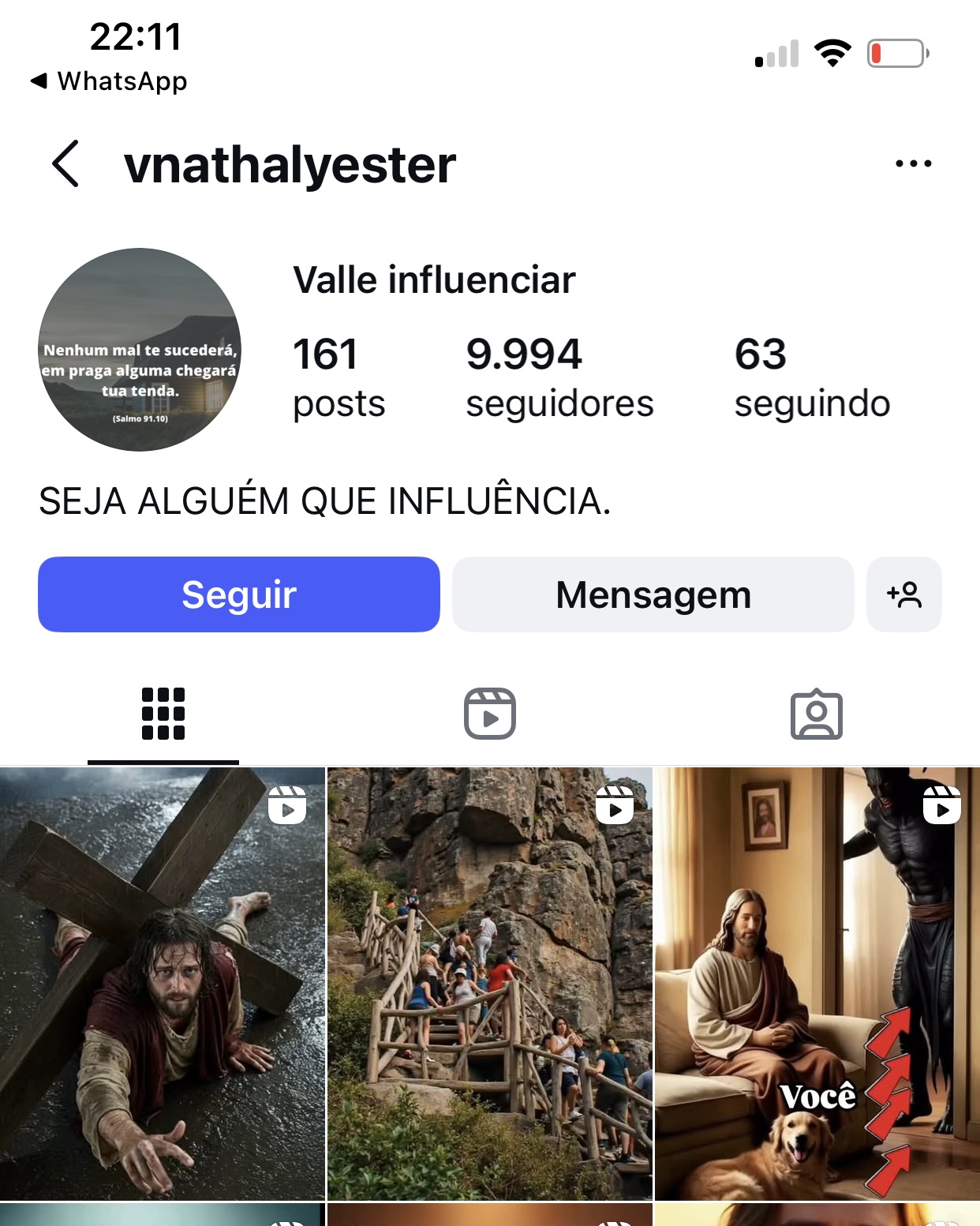The image size is (980, 1226).
Task: Tap the battery indicator in the status bar
Action: point(898,52)
